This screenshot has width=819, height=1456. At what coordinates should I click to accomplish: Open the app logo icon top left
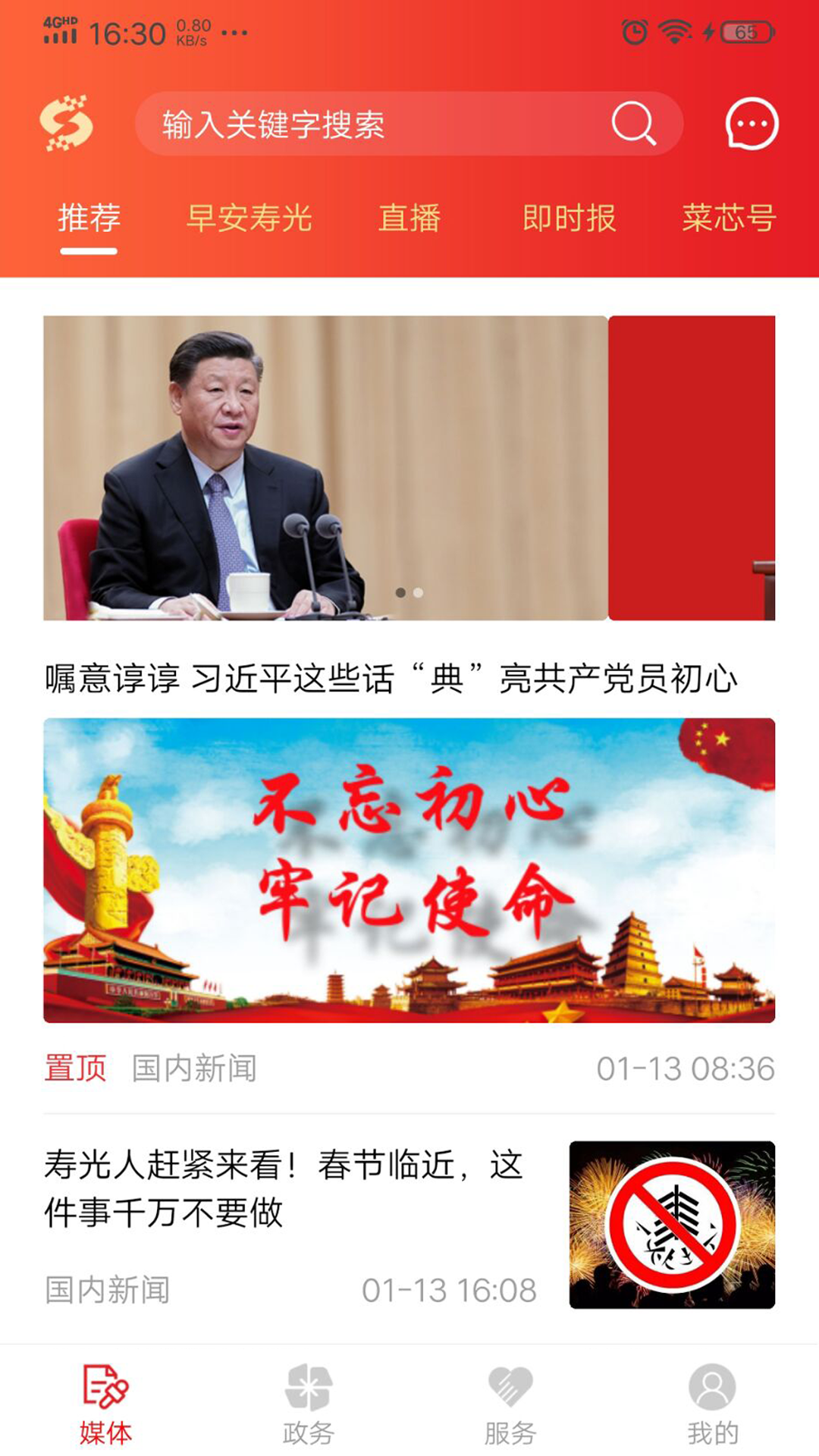coord(66,125)
